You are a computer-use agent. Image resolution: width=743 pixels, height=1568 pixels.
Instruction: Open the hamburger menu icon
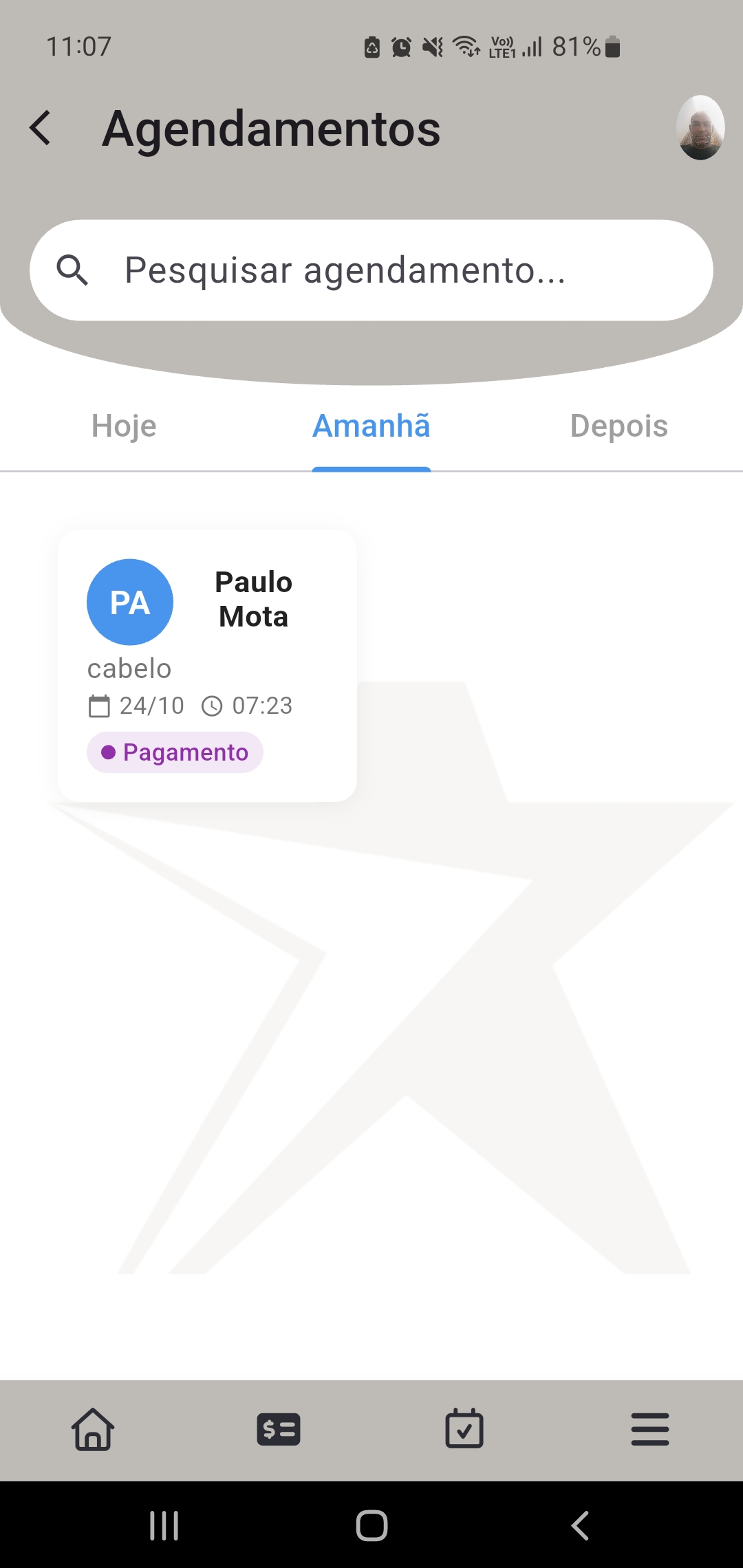pyautogui.click(x=649, y=1429)
